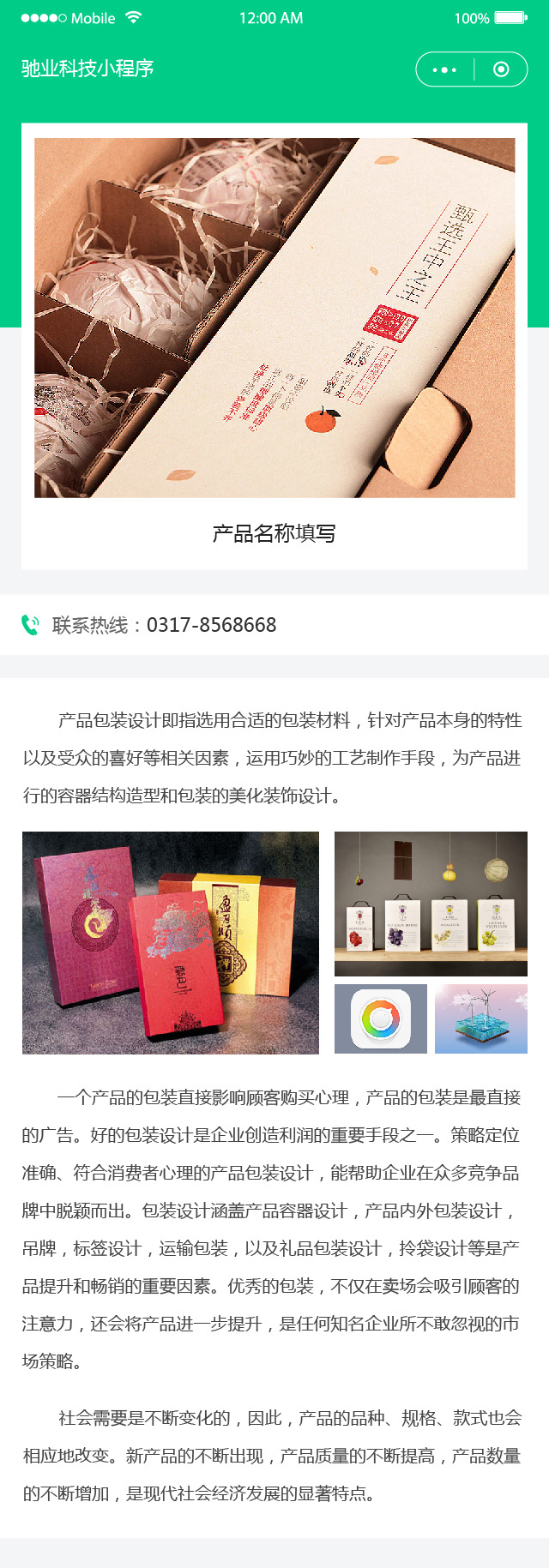The height and width of the screenshot is (1568, 549).
Task: Close the mini program via the circle button
Action: point(501,69)
